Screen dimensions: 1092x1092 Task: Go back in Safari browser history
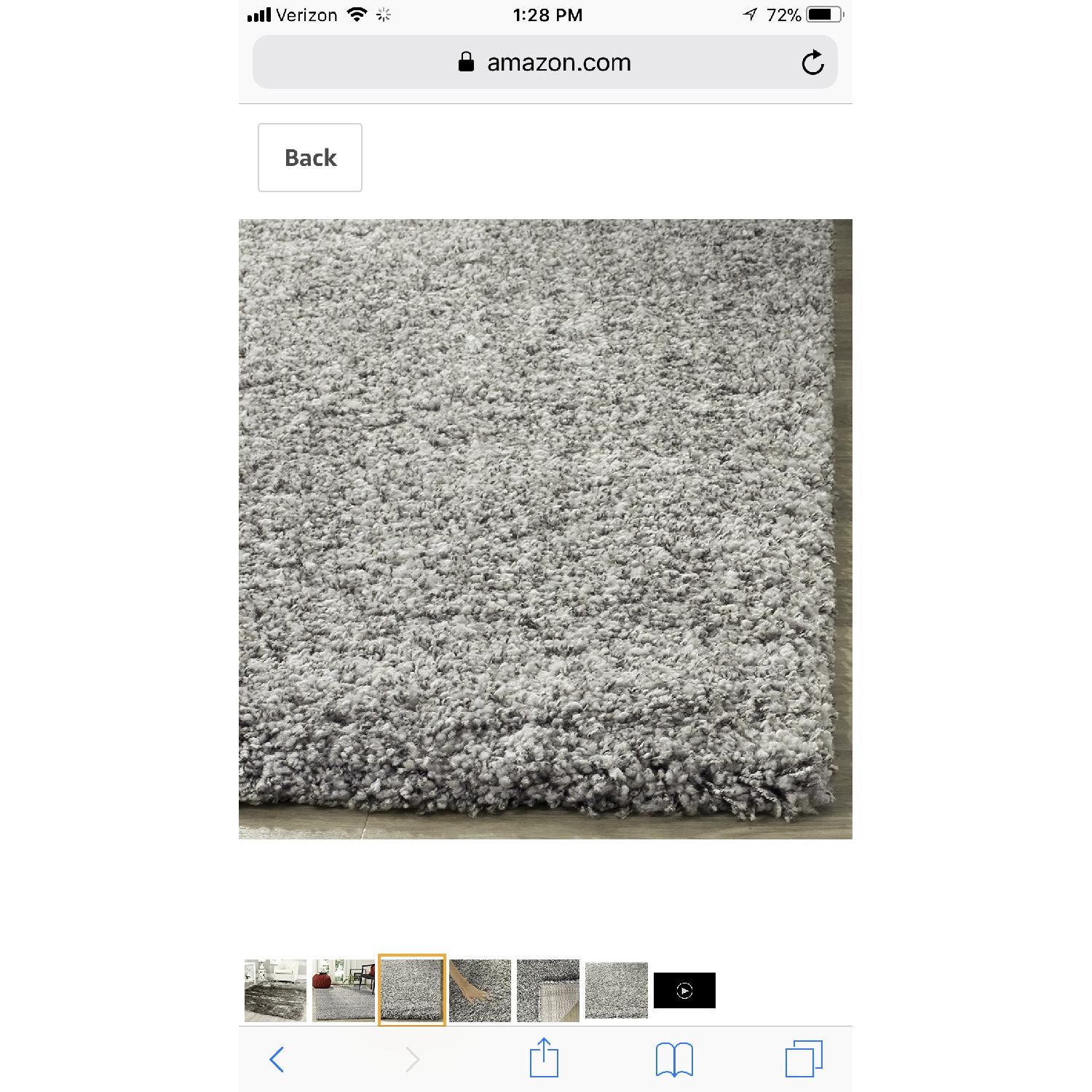pos(277,1059)
